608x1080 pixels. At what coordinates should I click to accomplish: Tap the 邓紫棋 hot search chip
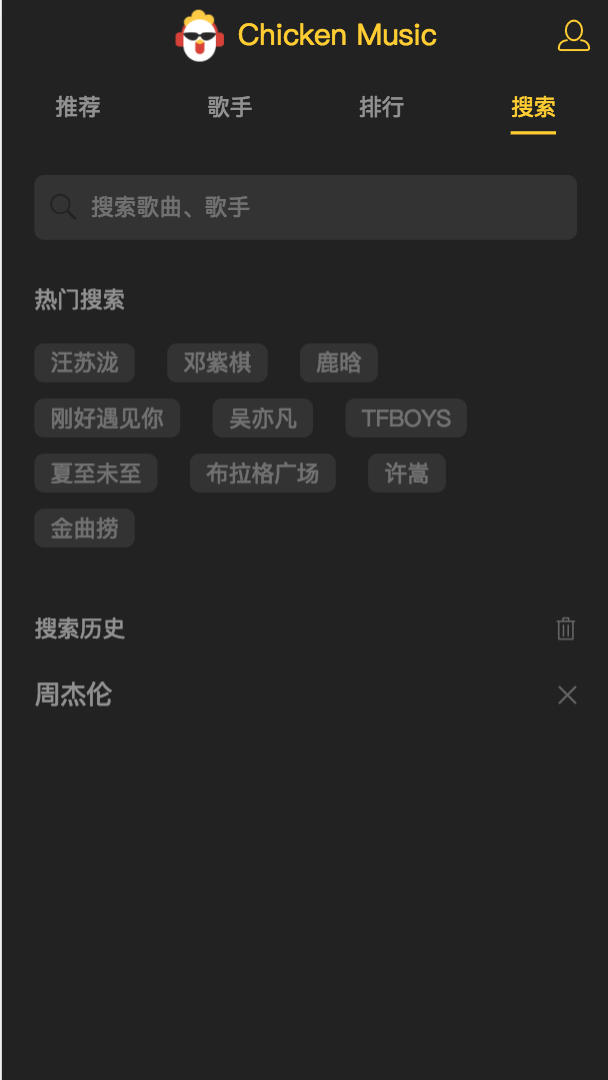(217, 363)
